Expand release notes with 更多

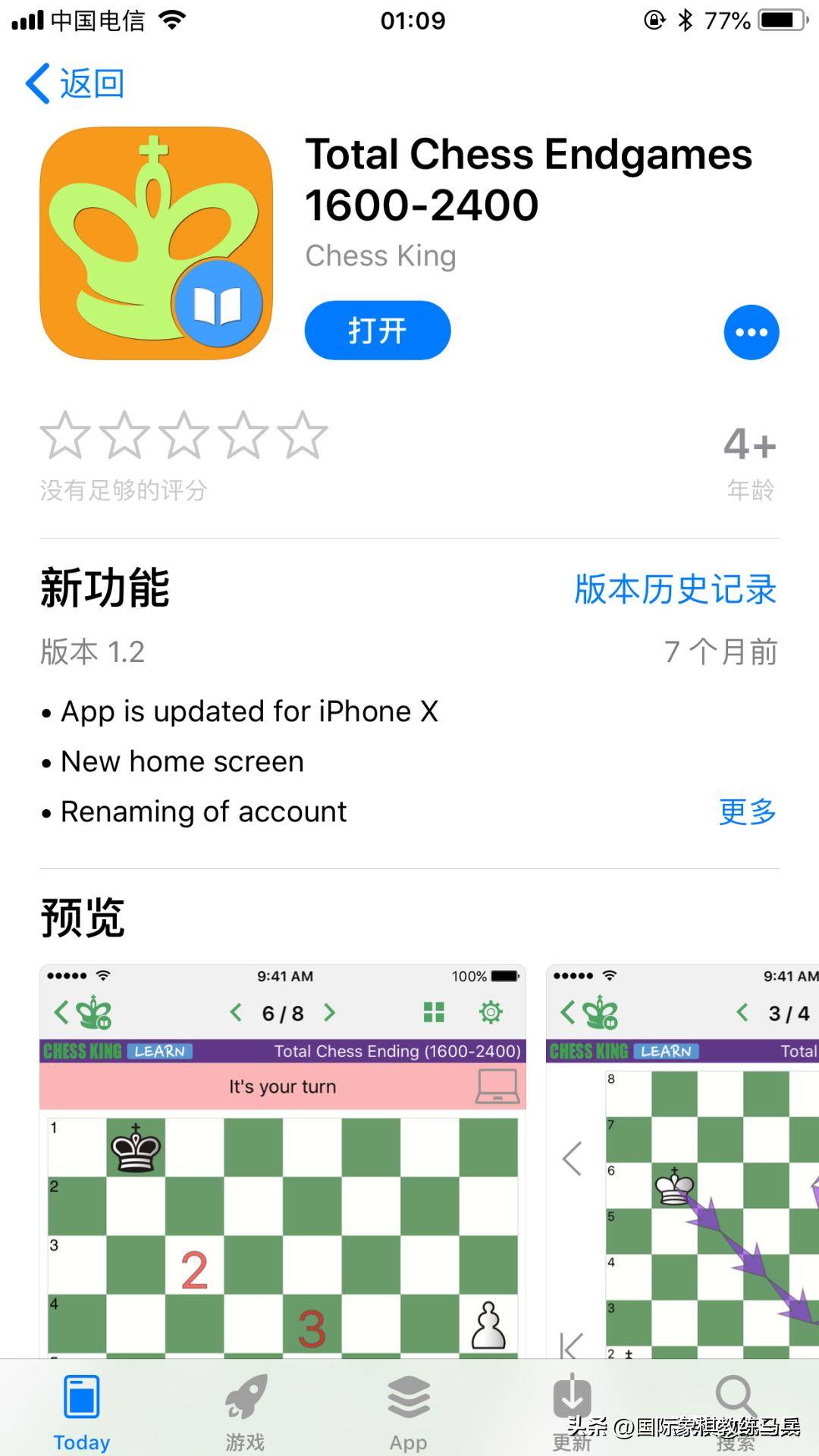[747, 811]
